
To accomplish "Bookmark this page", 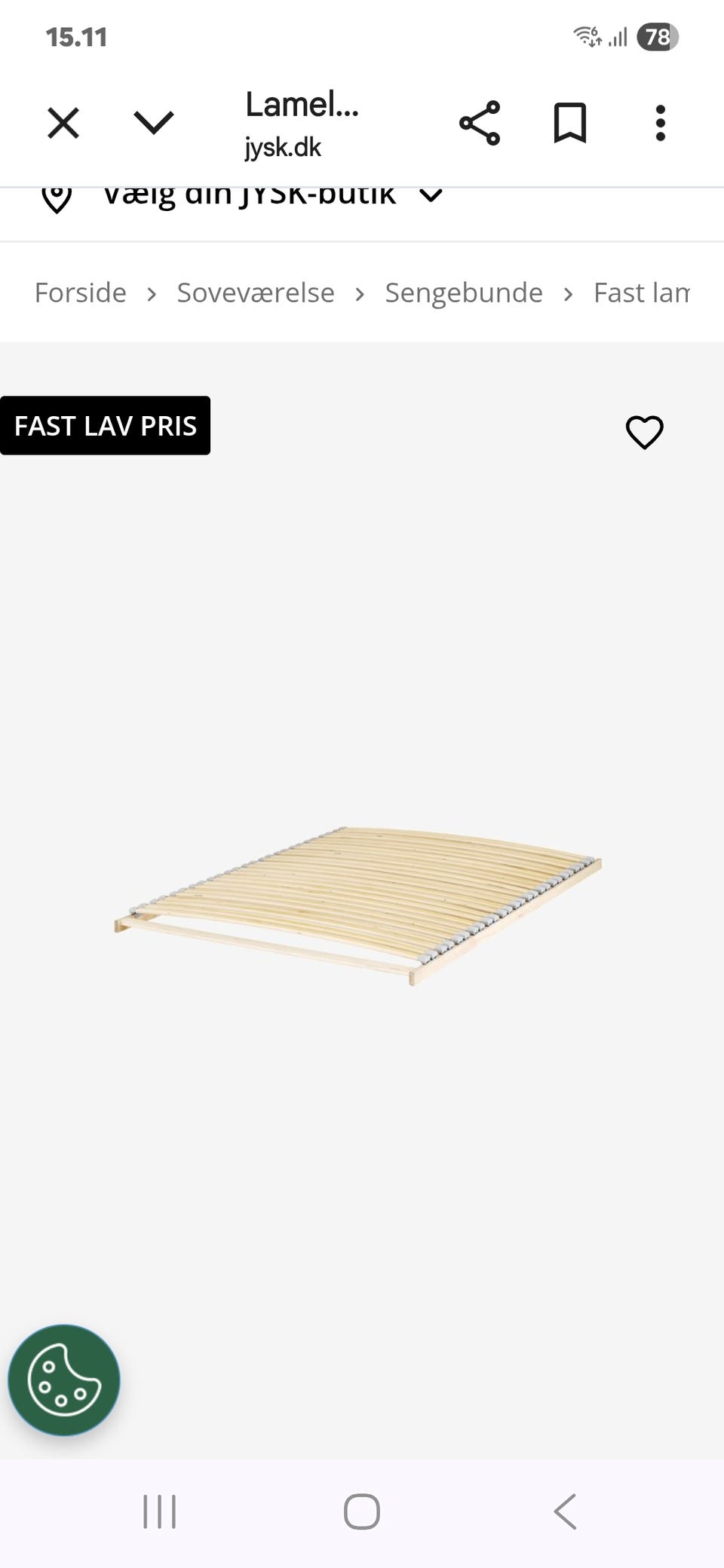I will coord(570,123).
